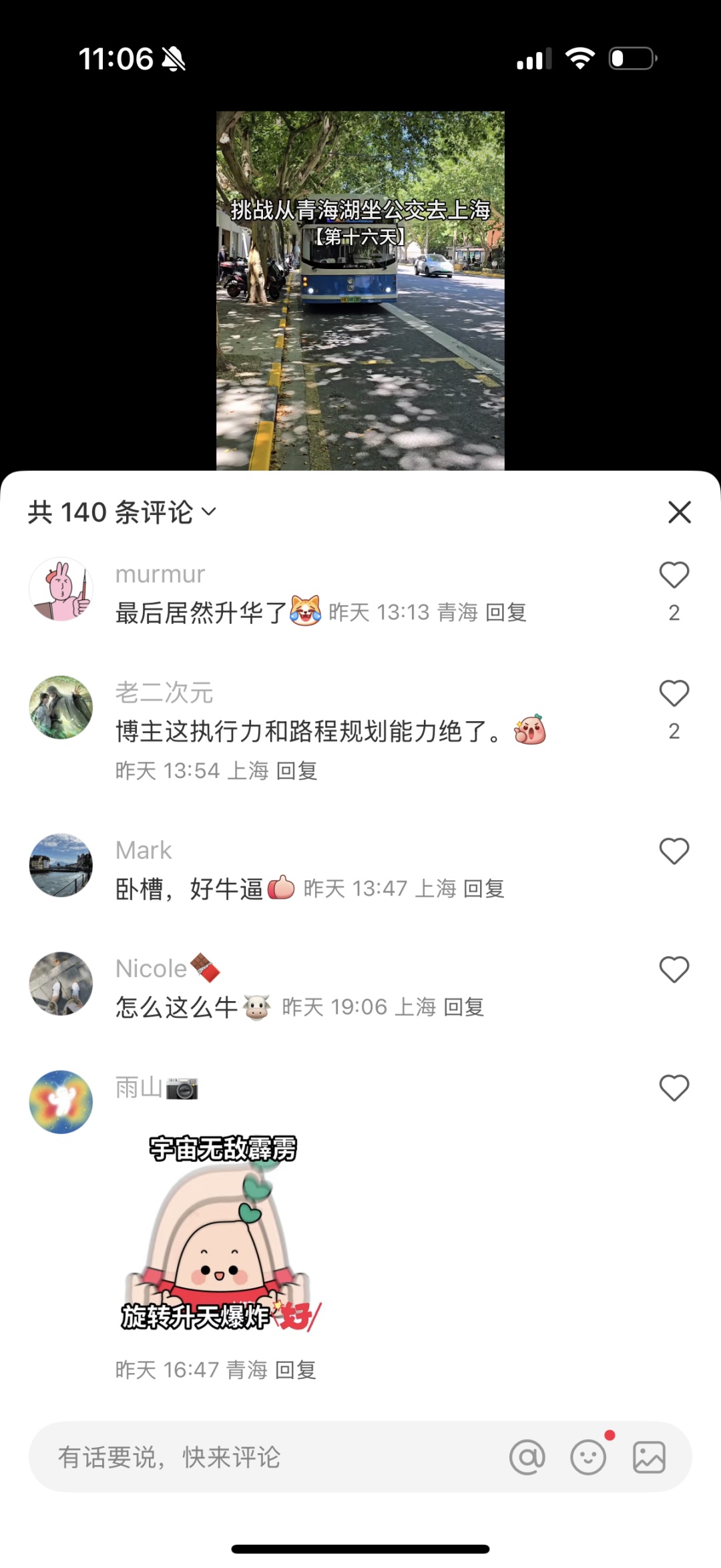Reply to murmur's comment

tap(505, 612)
